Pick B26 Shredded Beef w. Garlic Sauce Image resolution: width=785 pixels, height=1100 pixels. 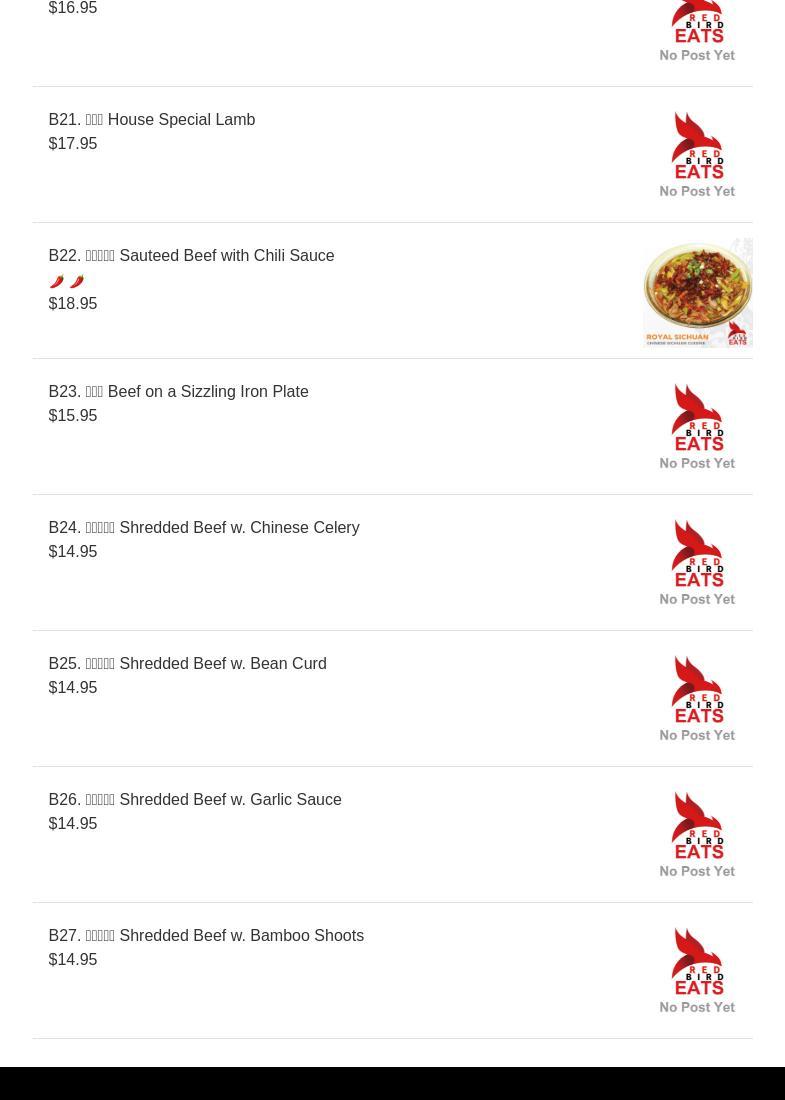[x=195, y=800]
